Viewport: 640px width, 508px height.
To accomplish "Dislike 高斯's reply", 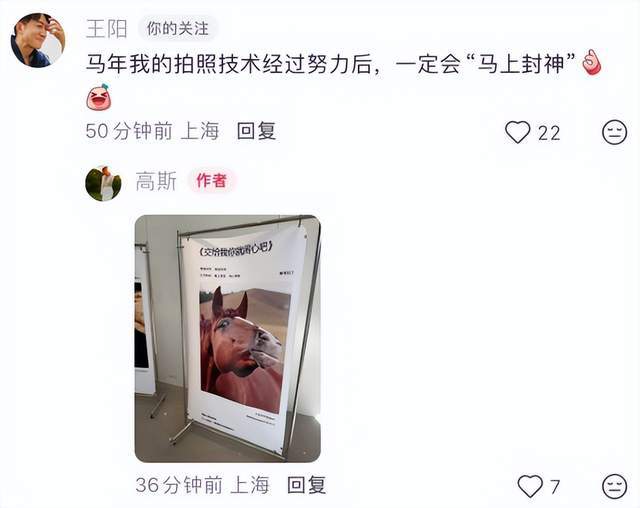I will point(614,487).
